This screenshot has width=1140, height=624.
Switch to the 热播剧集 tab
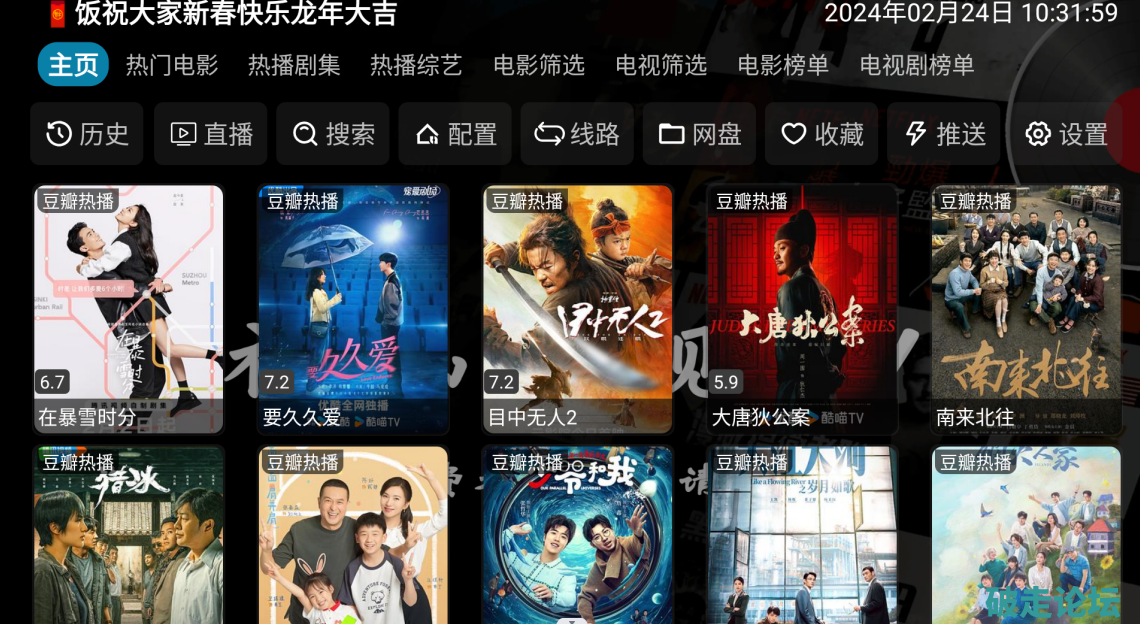[x=294, y=66]
